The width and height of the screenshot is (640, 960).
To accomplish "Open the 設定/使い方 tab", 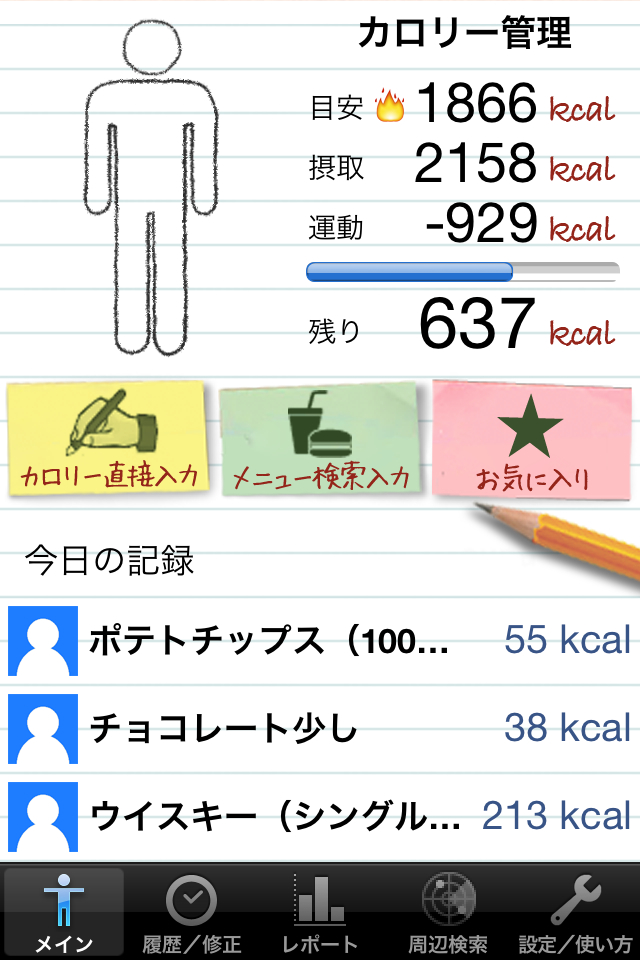I will 576,912.
